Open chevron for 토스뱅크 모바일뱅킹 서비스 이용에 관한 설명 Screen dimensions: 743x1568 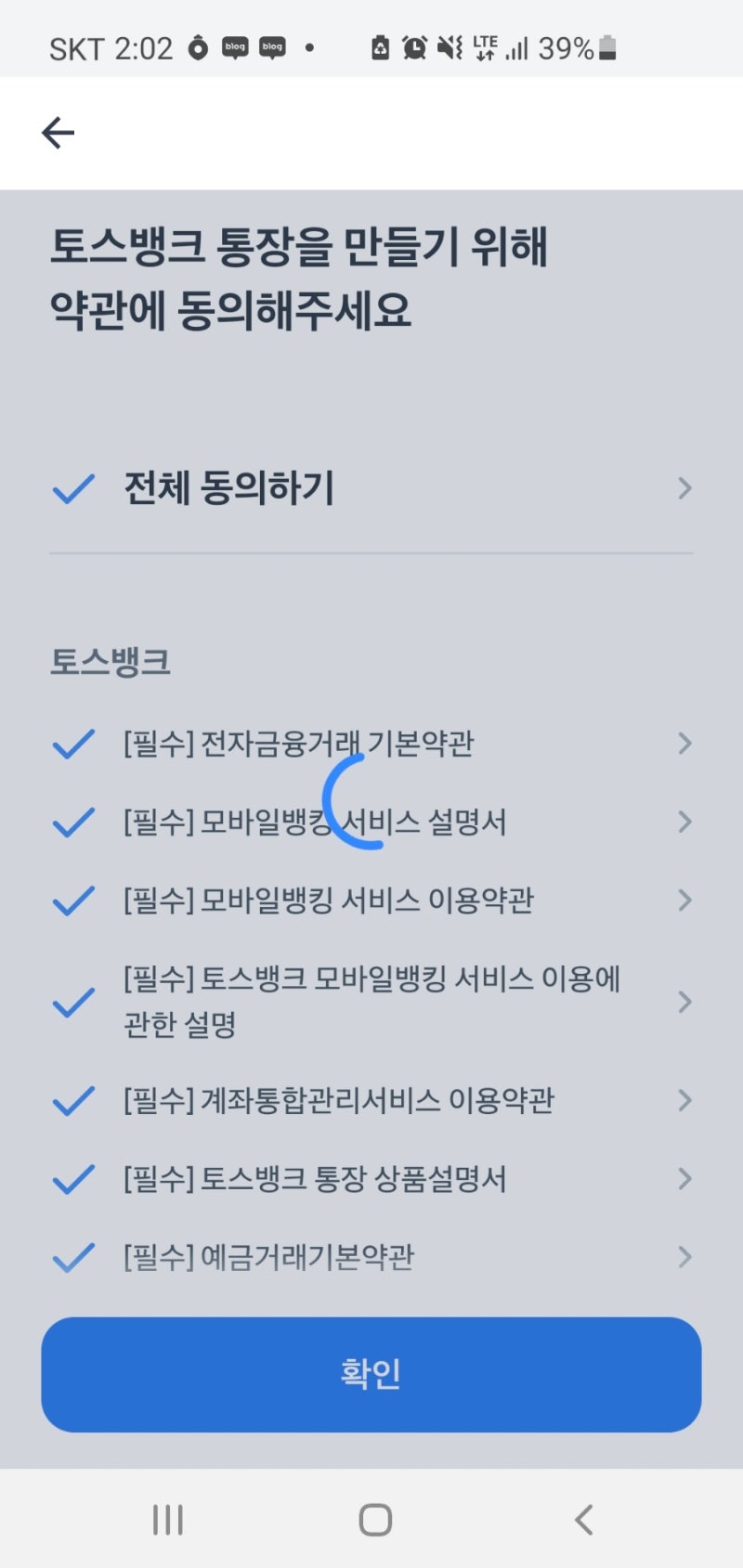pyautogui.click(x=684, y=1002)
